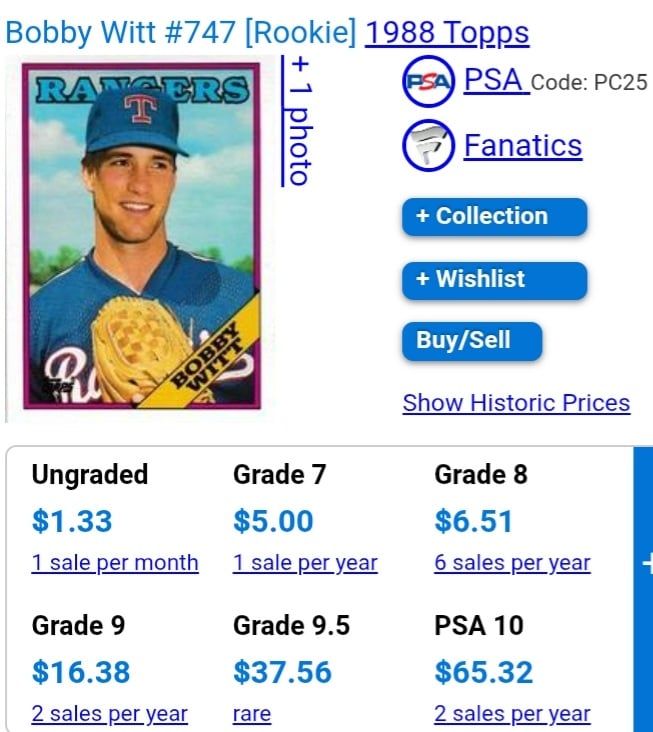Viewport: 653px width, 732px height.
Task: Open Grade 9 sales volume link
Action: 110,714
